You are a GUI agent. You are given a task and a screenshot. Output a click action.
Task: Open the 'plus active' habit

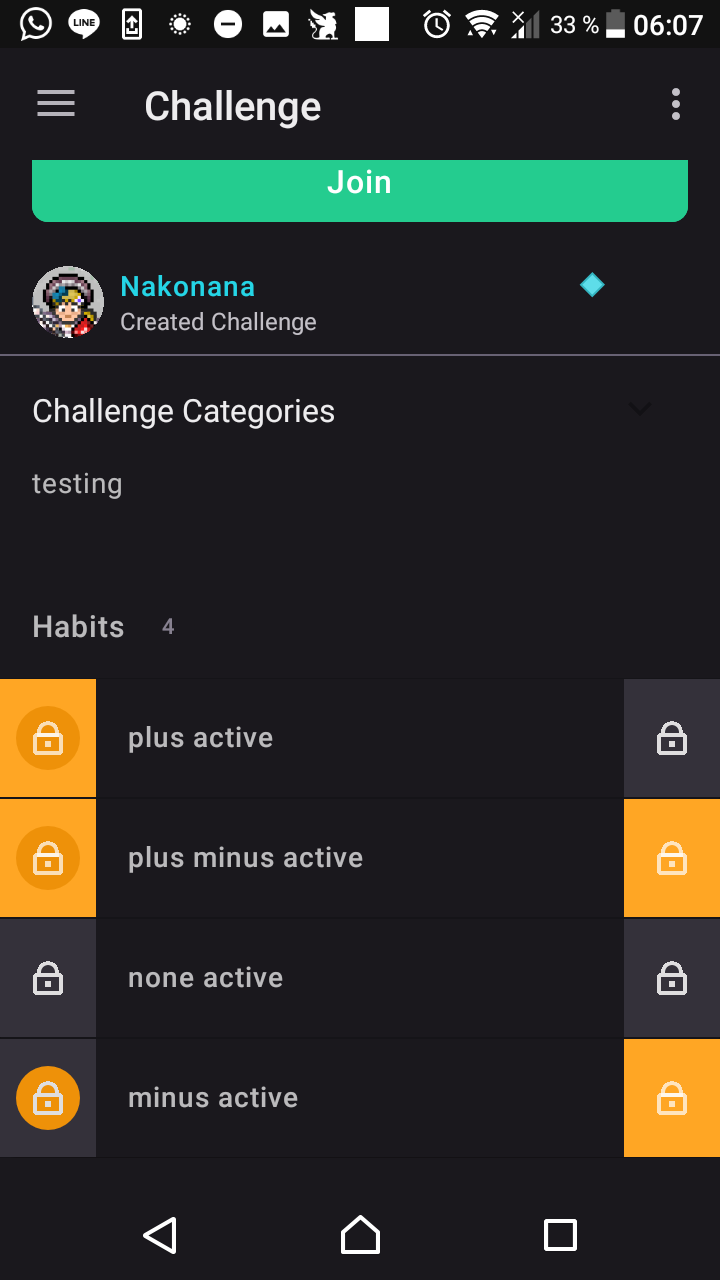(x=360, y=738)
